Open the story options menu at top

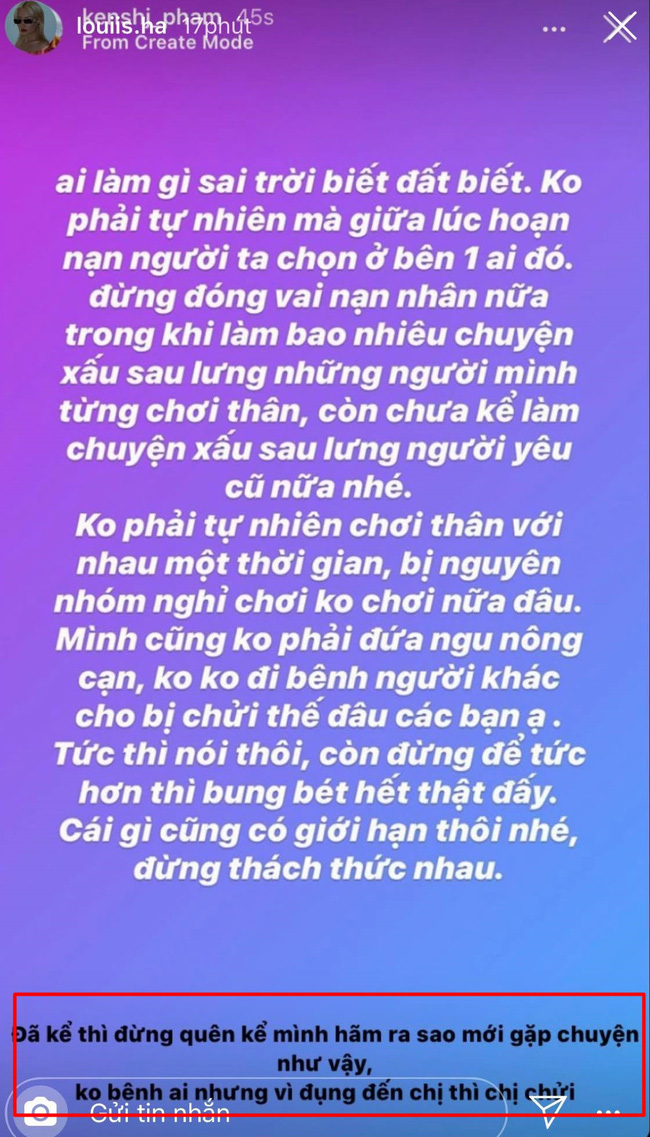(x=554, y=29)
